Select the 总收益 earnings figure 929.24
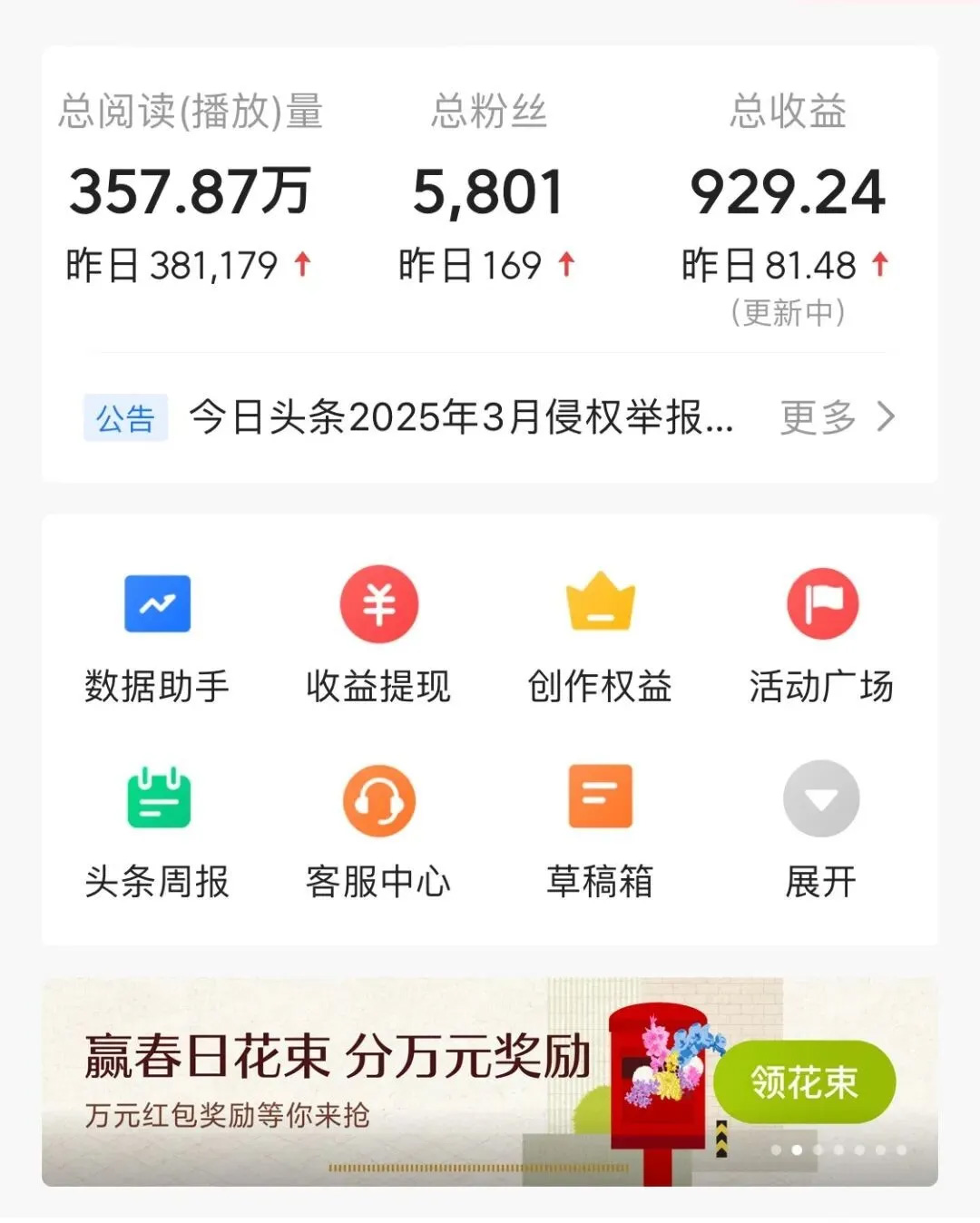The image size is (980, 1223). point(788,191)
